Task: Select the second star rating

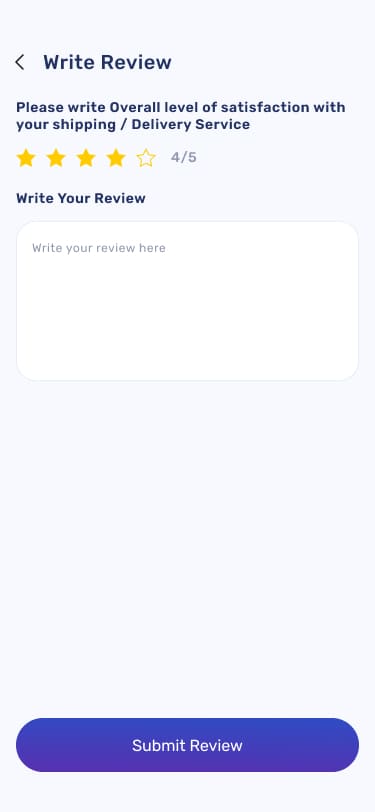Action: (x=56, y=158)
